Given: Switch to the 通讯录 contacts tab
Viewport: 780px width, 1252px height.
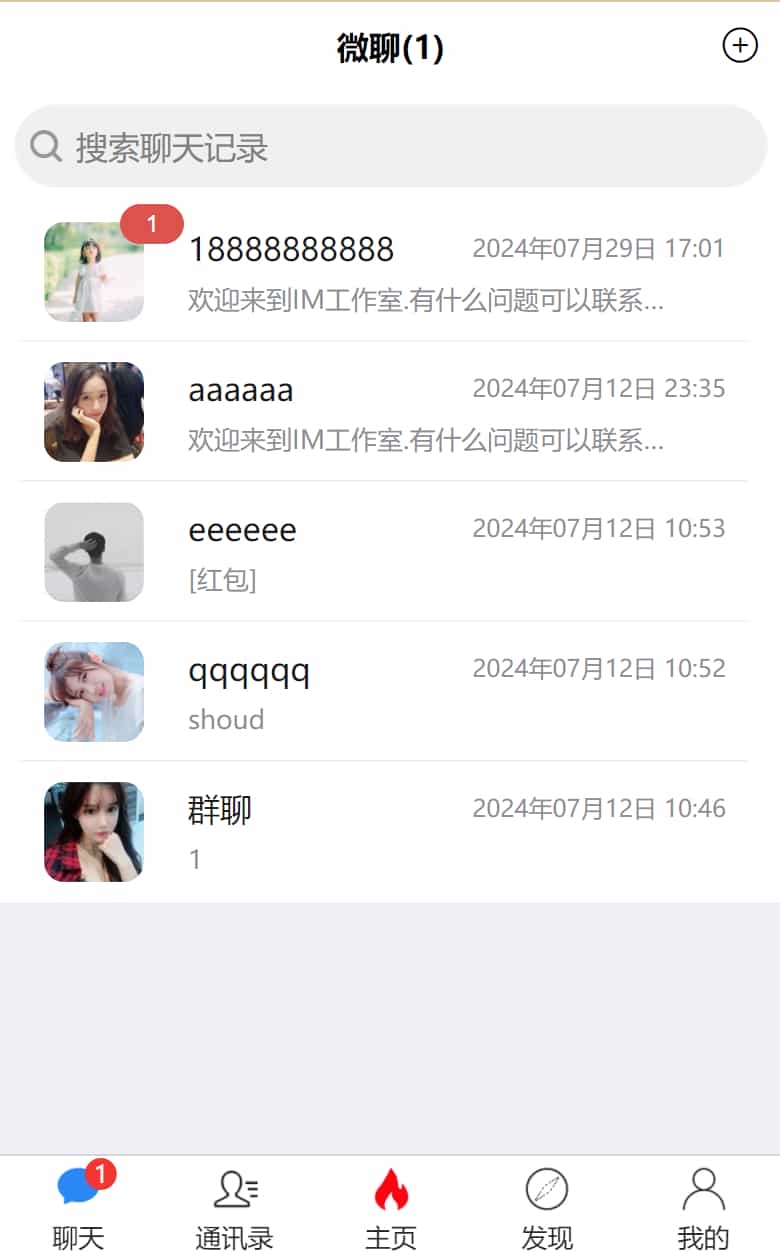Looking at the screenshot, I should [x=234, y=1207].
